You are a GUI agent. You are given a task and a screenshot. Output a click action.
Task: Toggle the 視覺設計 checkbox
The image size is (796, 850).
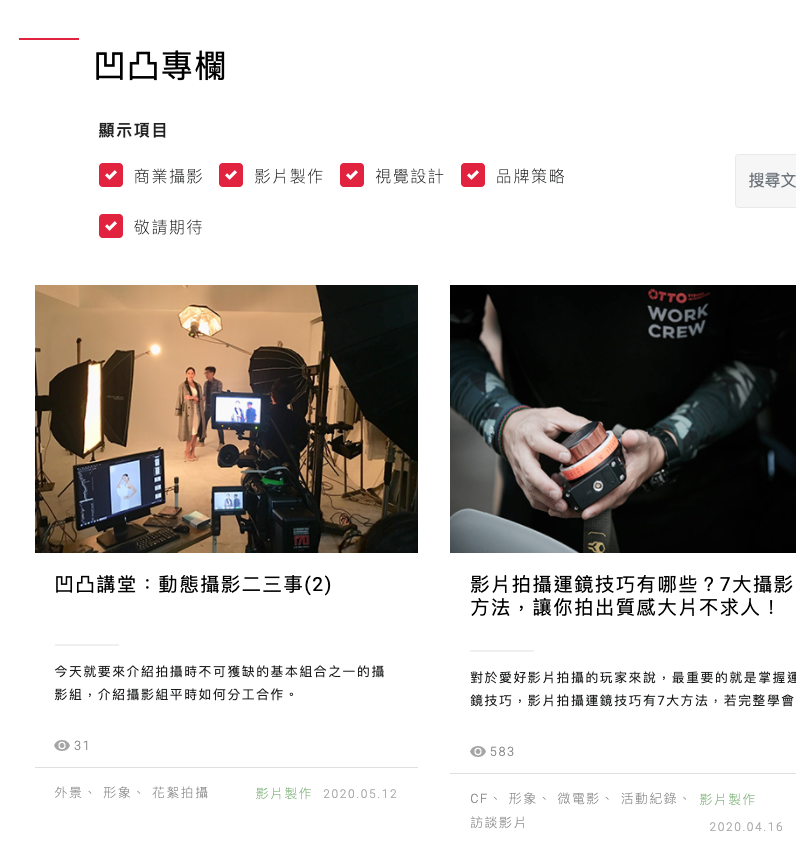pos(352,176)
